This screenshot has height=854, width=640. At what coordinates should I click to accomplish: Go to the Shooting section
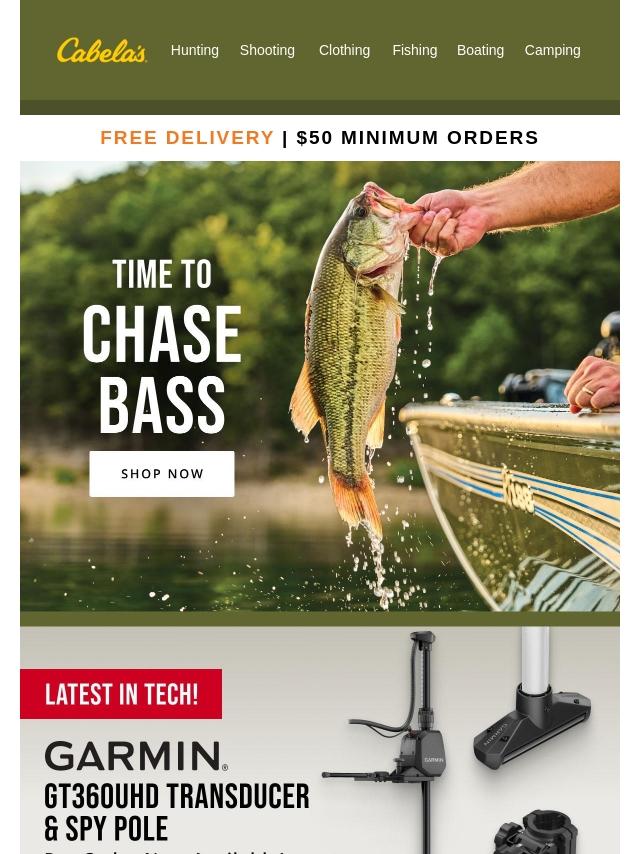click(267, 50)
